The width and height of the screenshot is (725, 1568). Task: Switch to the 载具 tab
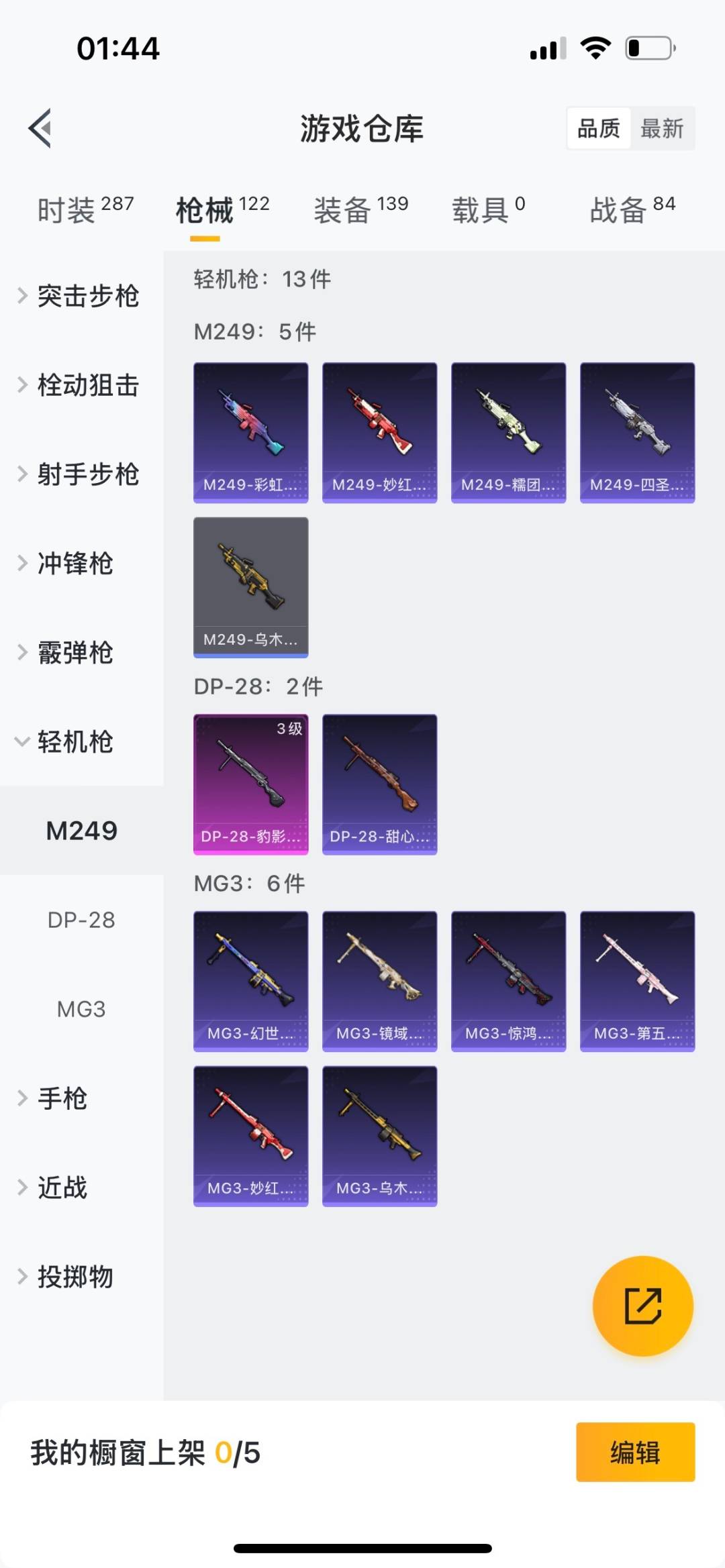tap(488, 210)
